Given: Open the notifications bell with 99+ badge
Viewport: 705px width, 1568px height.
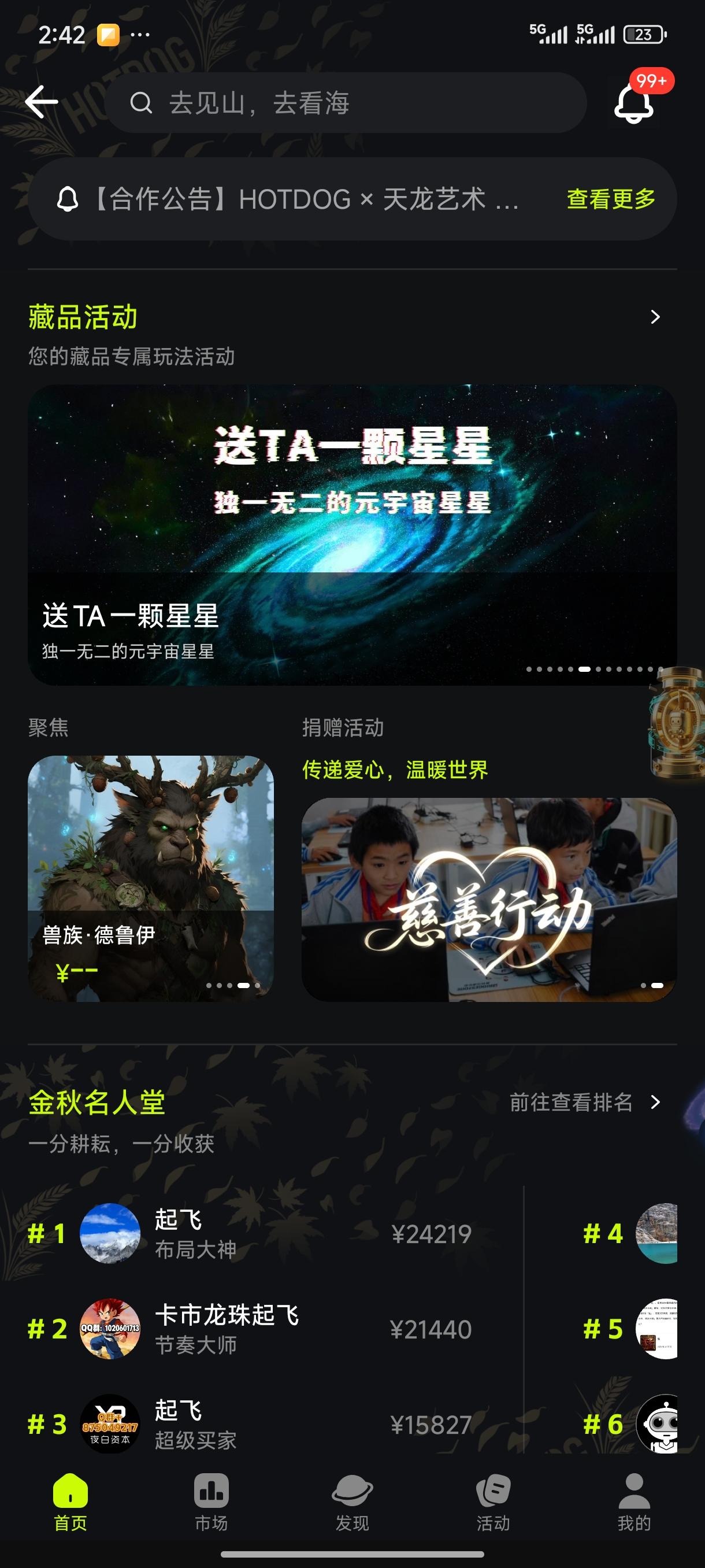Looking at the screenshot, I should [634, 102].
